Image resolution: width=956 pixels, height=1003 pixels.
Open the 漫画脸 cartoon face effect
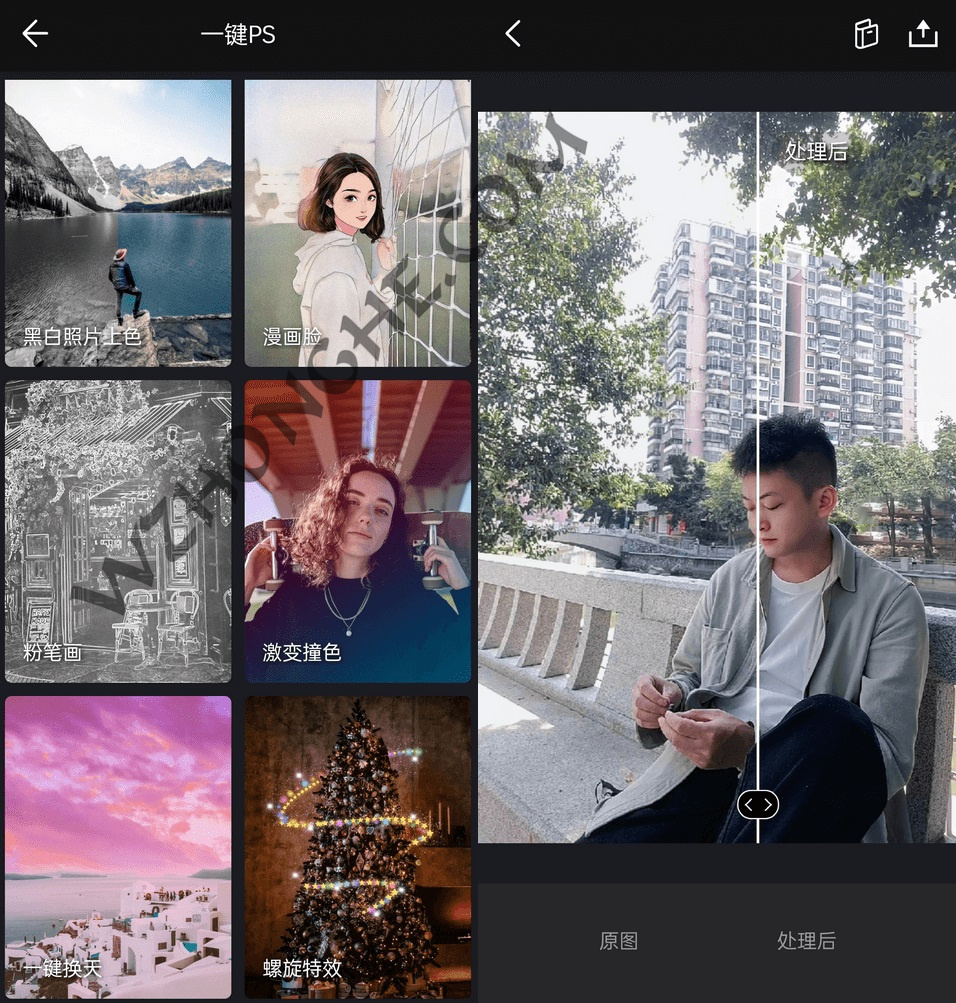pyautogui.click(x=357, y=220)
